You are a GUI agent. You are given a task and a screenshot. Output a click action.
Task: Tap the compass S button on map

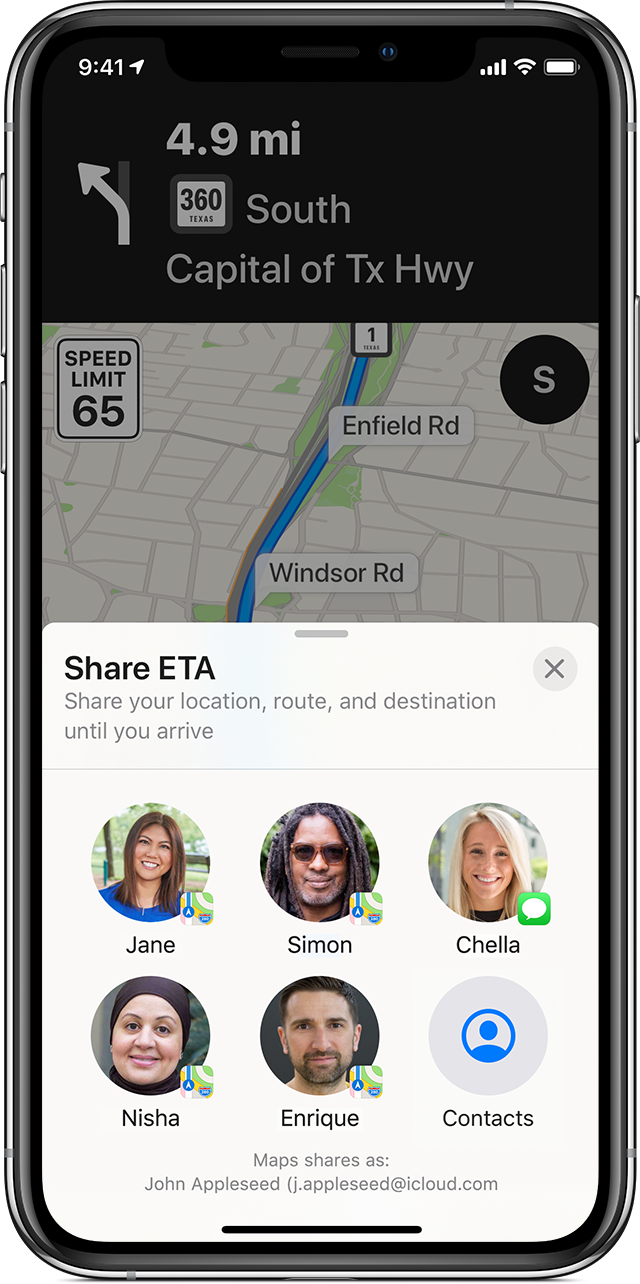click(x=544, y=380)
